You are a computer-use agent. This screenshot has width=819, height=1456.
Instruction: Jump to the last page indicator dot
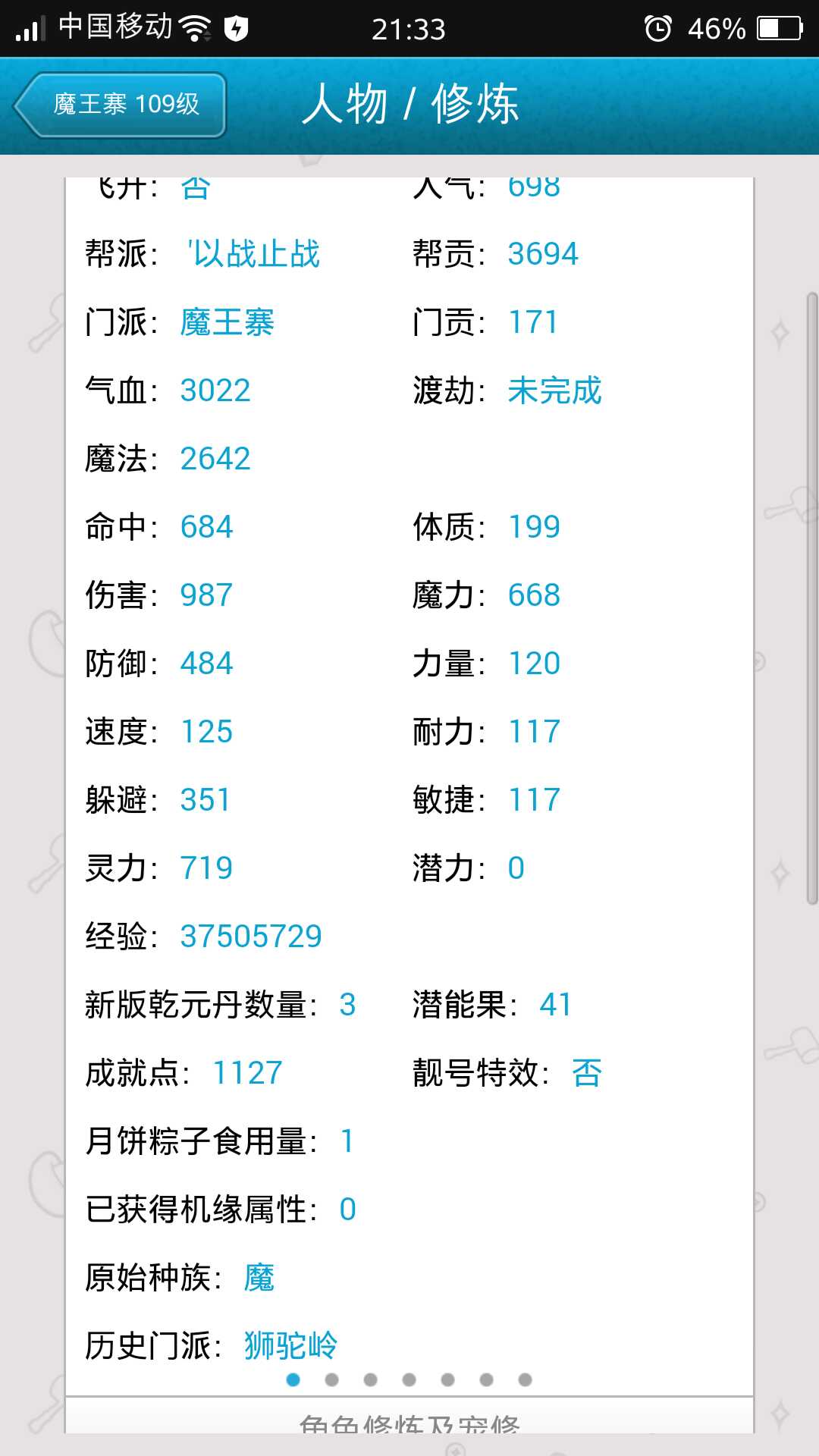pyautogui.click(x=525, y=1379)
